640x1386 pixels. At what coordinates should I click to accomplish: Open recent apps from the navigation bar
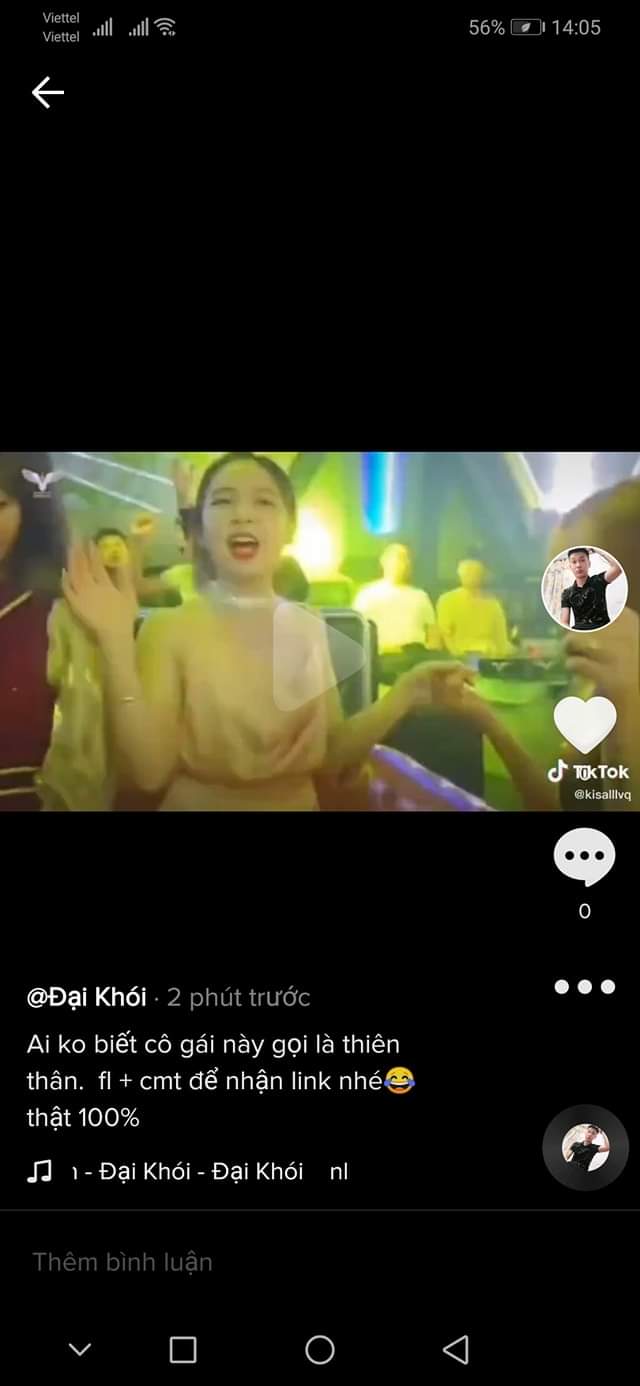[183, 1350]
